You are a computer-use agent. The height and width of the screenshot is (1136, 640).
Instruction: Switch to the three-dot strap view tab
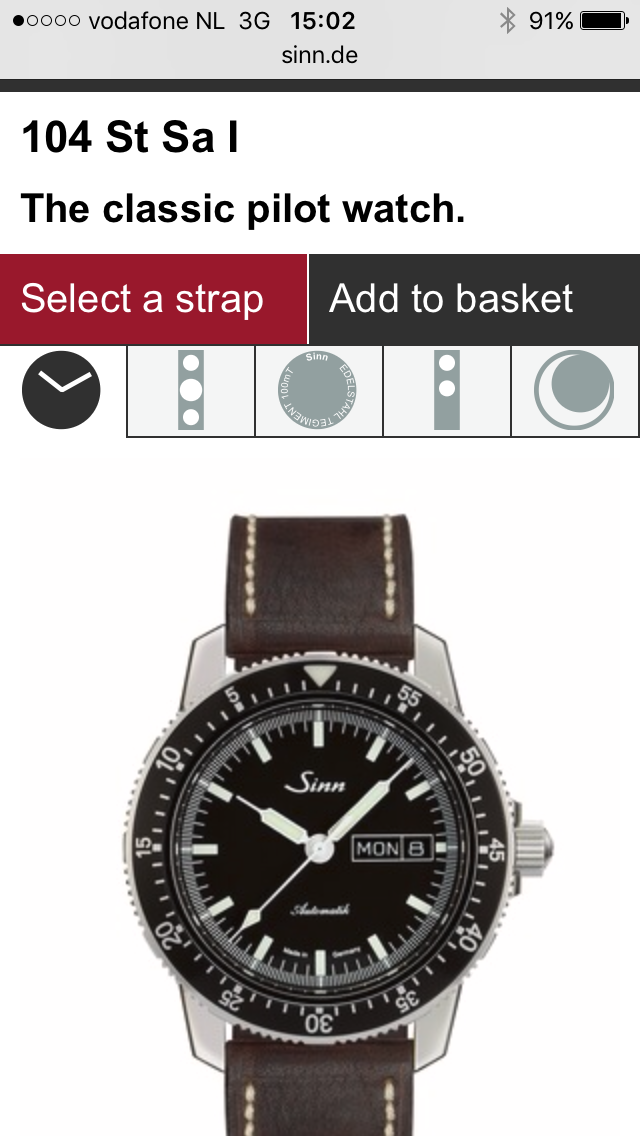[191, 391]
